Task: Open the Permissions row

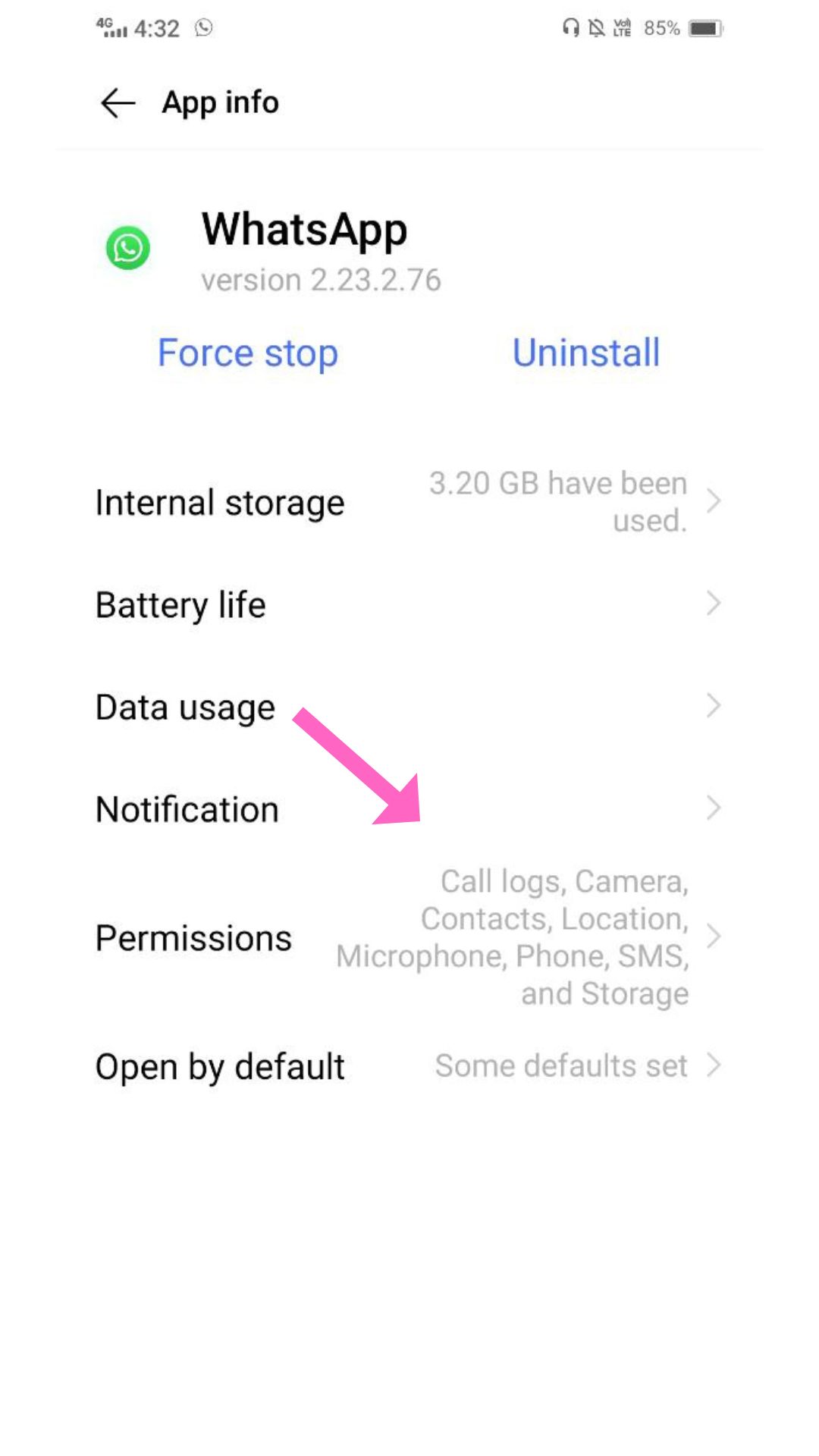Action: (x=409, y=937)
